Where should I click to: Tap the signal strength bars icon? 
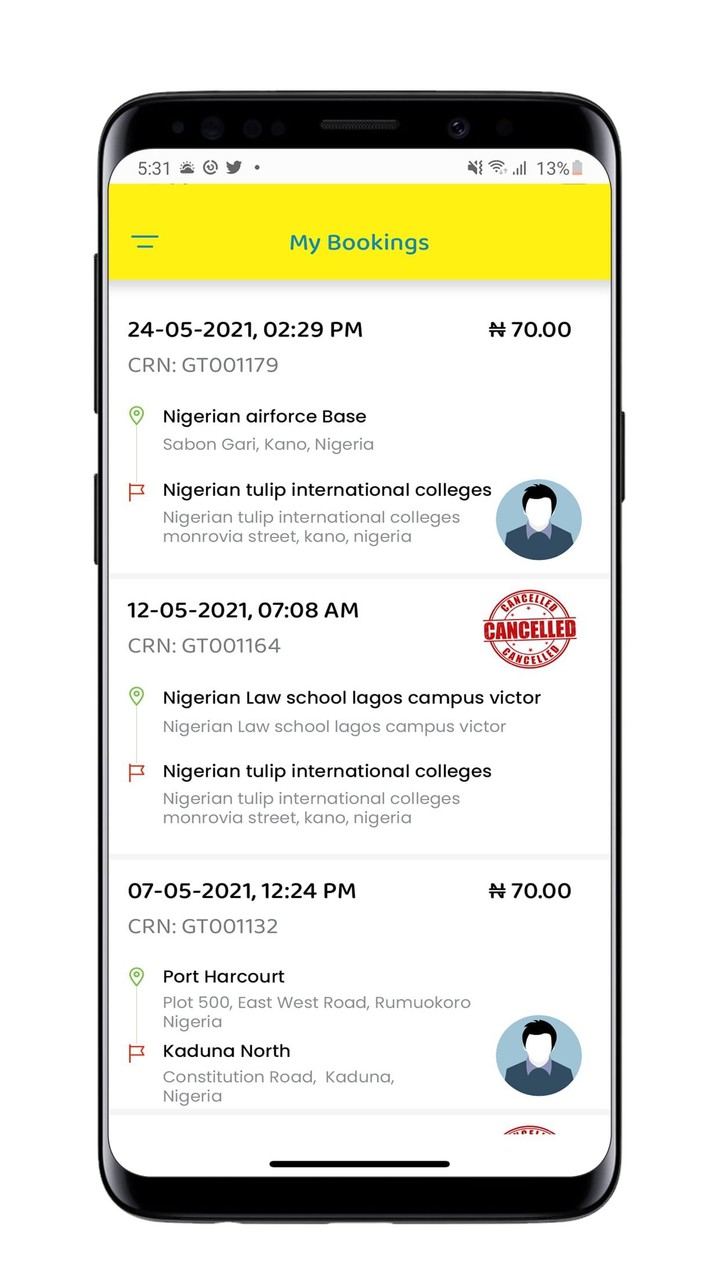coord(520,168)
